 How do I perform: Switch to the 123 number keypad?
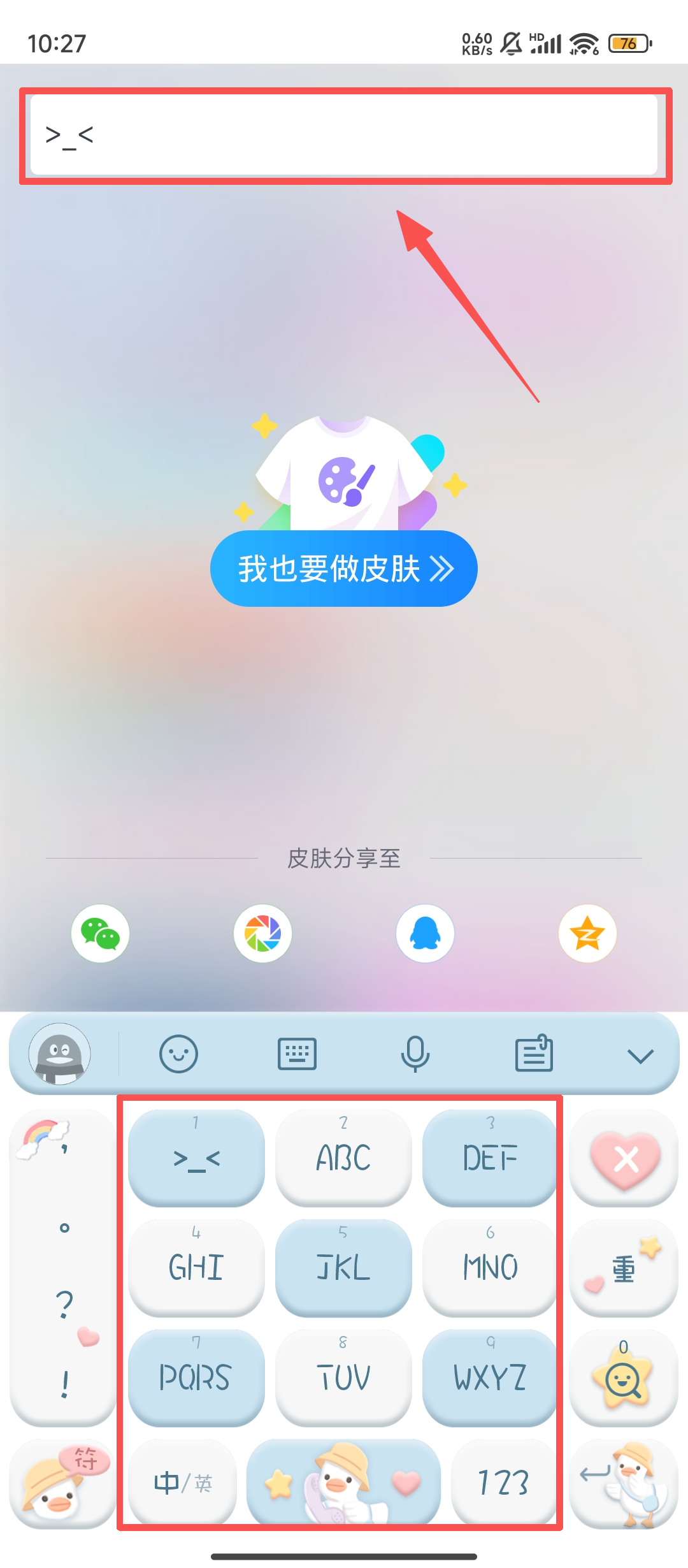point(503,1483)
